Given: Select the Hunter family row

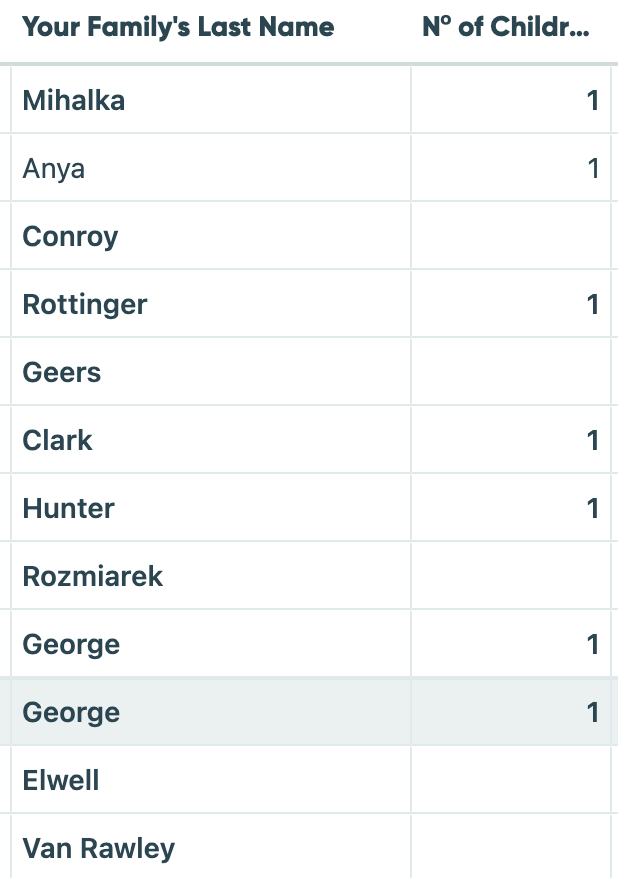Looking at the screenshot, I should (x=69, y=509).
